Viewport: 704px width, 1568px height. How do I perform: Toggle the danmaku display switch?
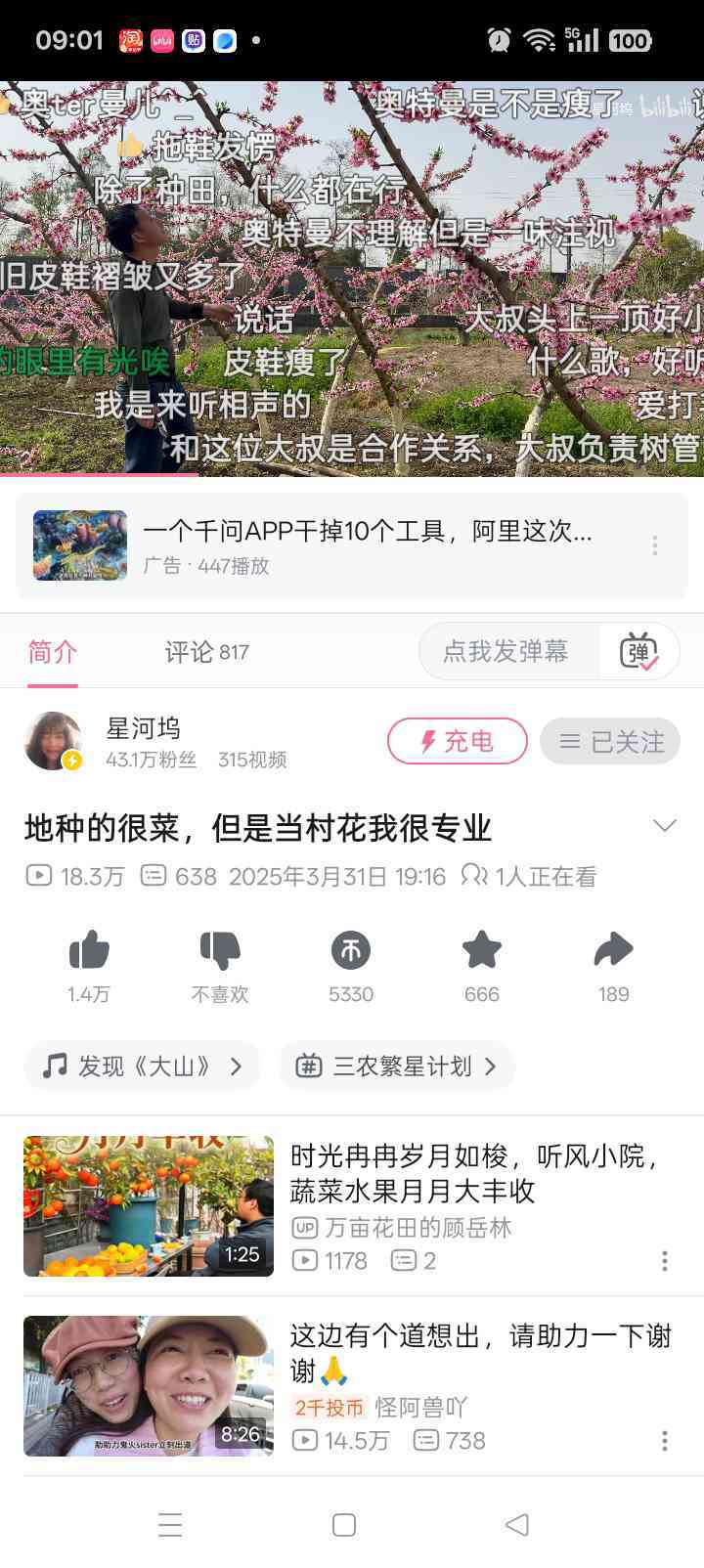tap(639, 652)
